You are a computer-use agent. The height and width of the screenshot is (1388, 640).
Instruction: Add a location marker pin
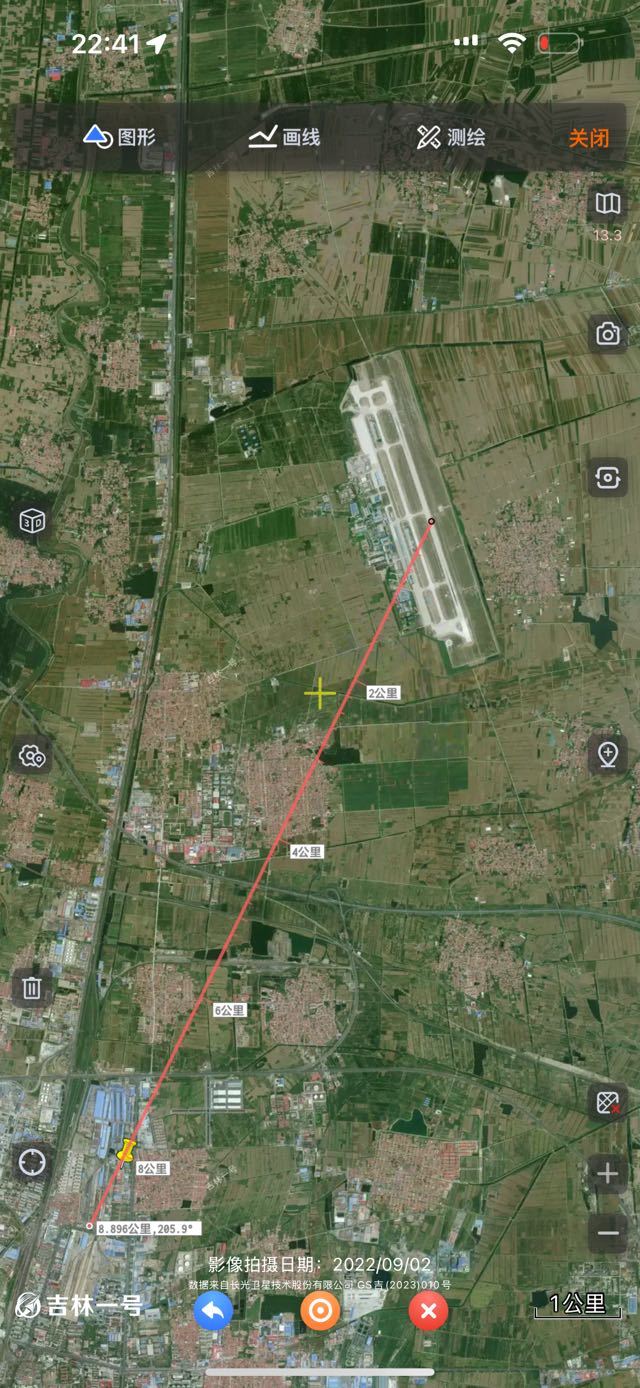point(607,754)
